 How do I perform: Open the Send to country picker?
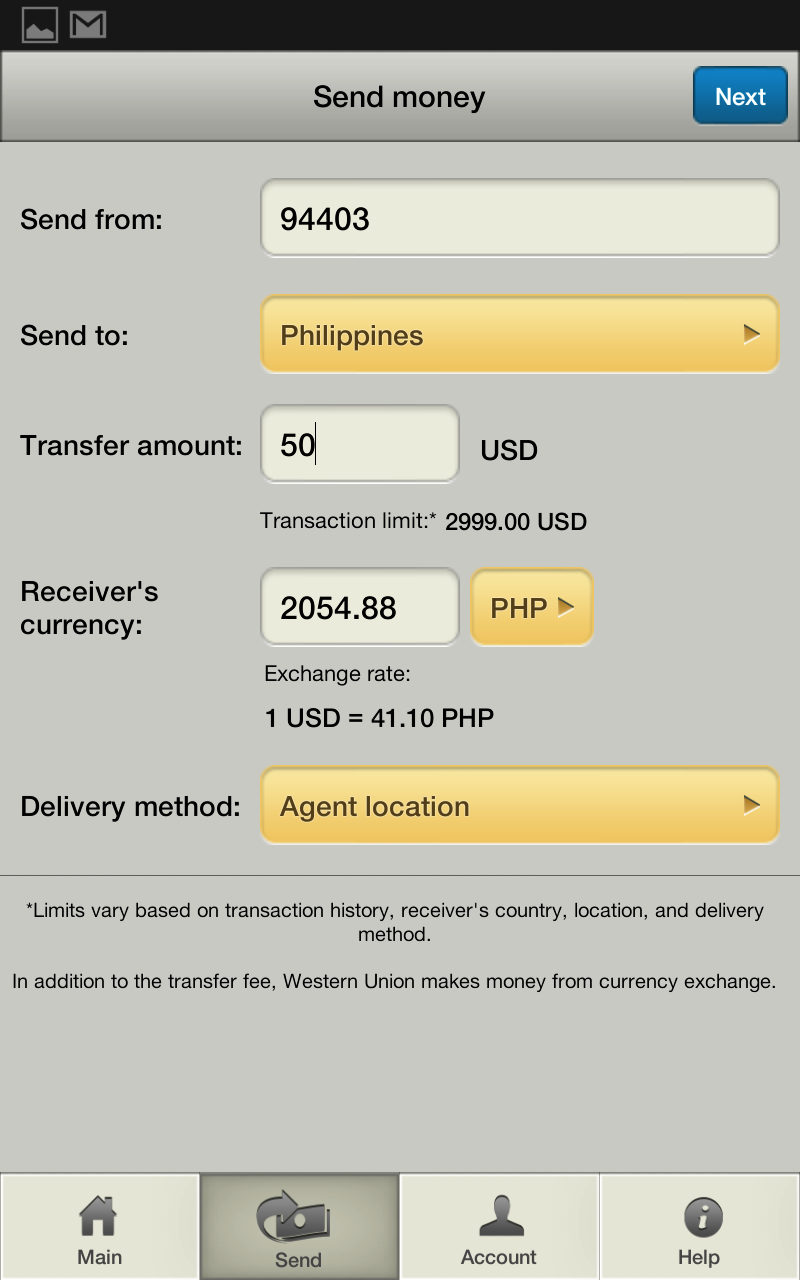pyautogui.click(x=519, y=335)
